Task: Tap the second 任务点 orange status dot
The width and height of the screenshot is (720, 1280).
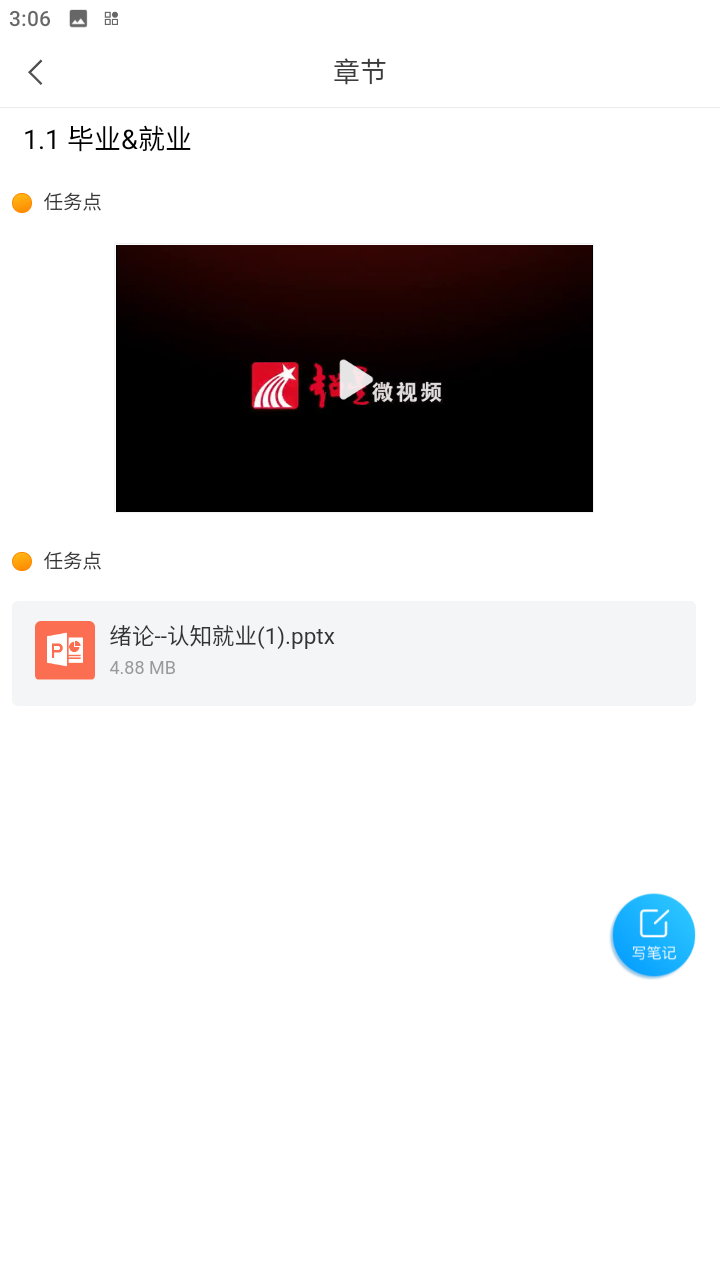Action: (21, 561)
